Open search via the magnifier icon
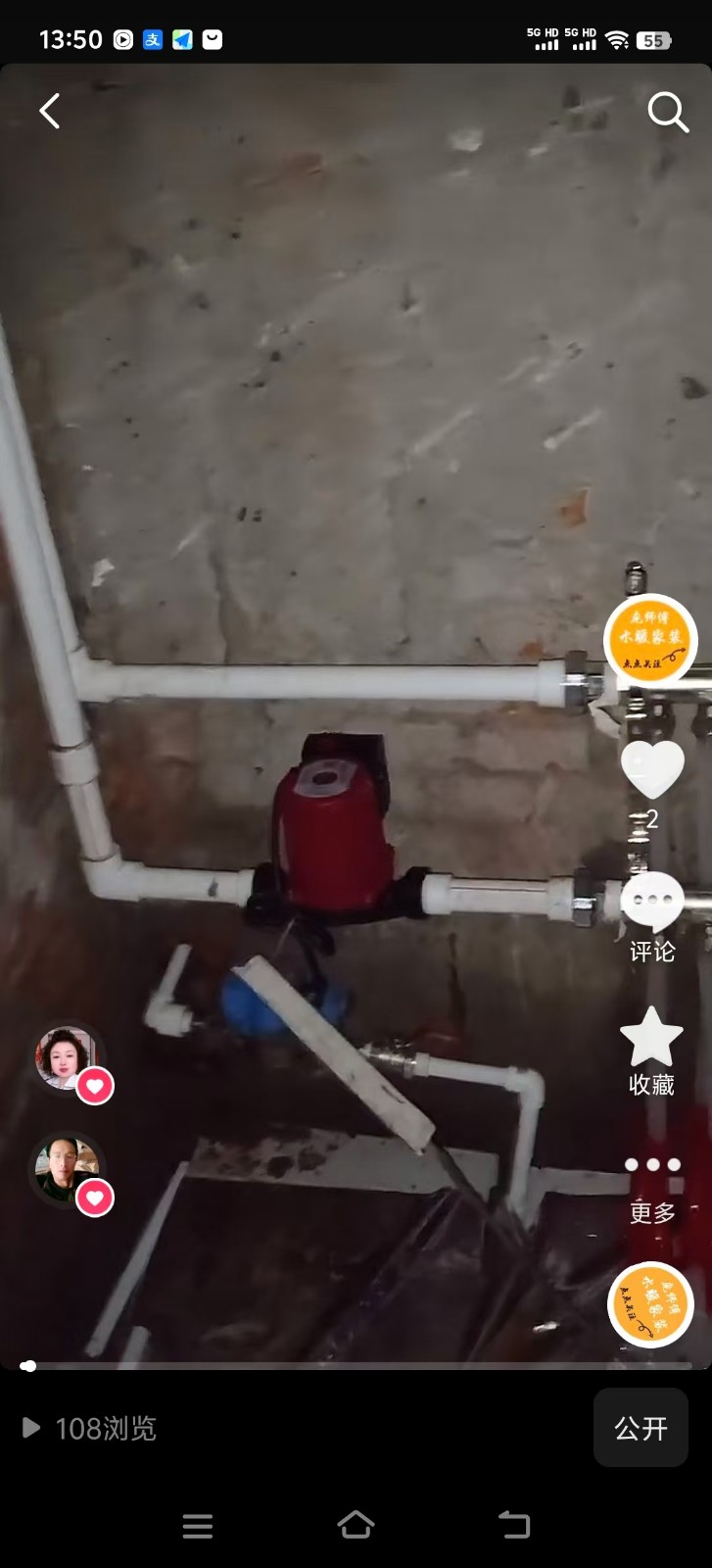Image resolution: width=712 pixels, height=1568 pixels. tap(668, 113)
